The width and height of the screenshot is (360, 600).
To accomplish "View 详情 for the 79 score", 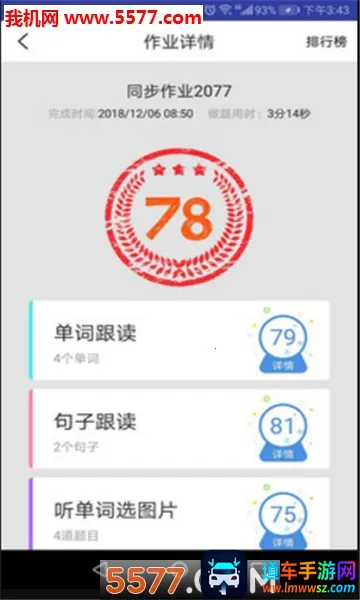I will point(283,365).
